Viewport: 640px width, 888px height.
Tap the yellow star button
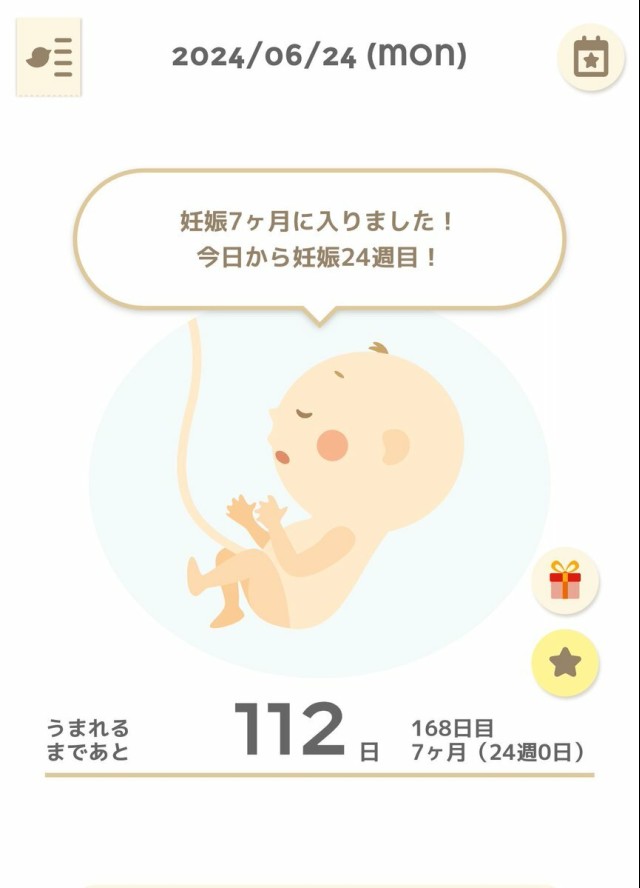tap(565, 663)
